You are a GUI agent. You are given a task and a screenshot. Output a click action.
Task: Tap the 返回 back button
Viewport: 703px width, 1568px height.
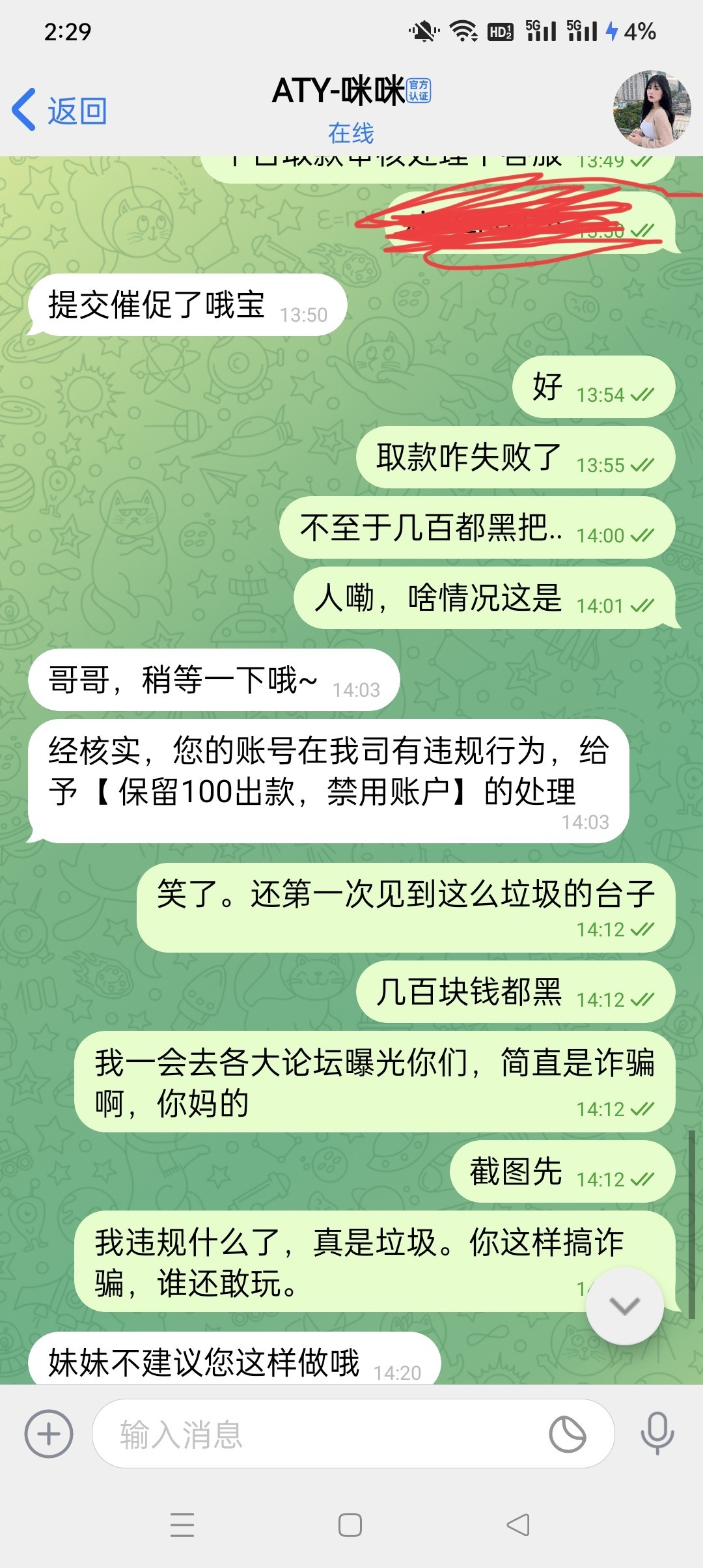(x=60, y=110)
